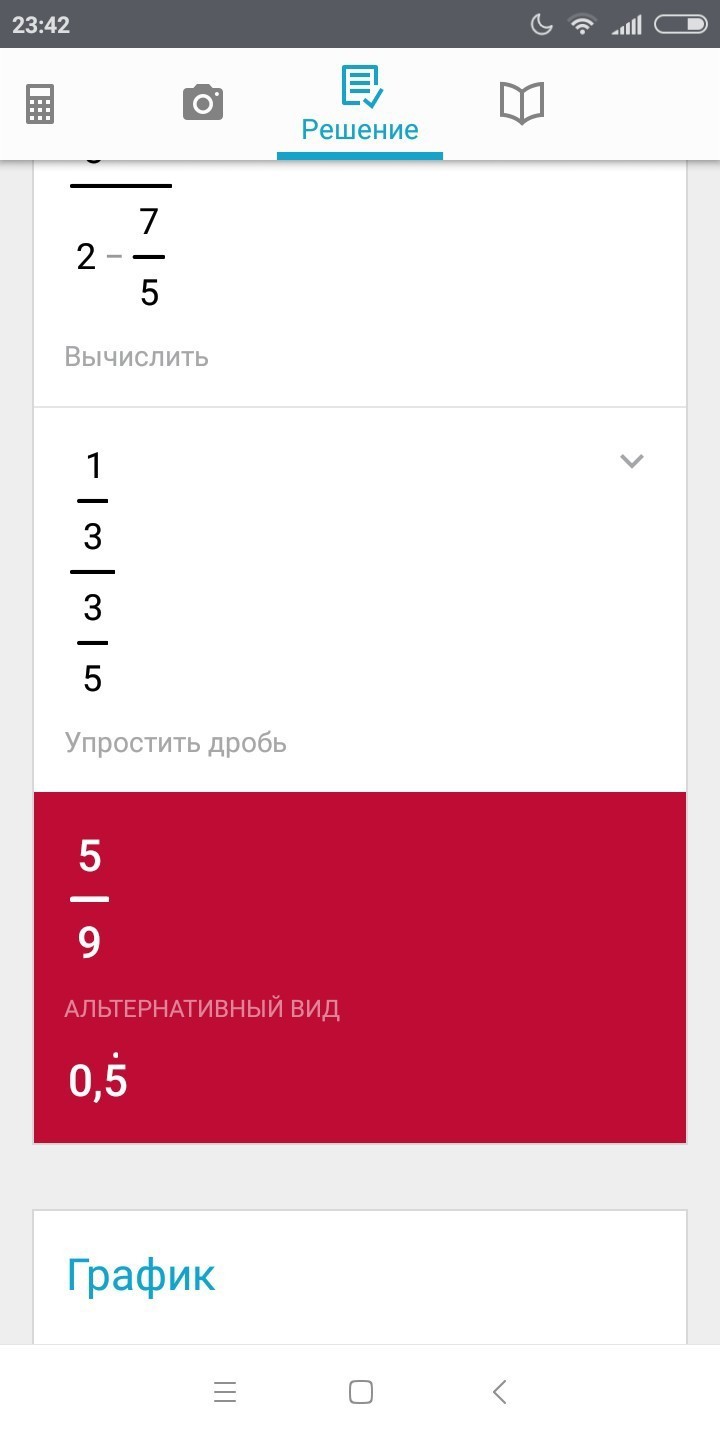Select the Решение tab
Image resolution: width=720 pixels, height=1440 pixels.
[x=360, y=104]
